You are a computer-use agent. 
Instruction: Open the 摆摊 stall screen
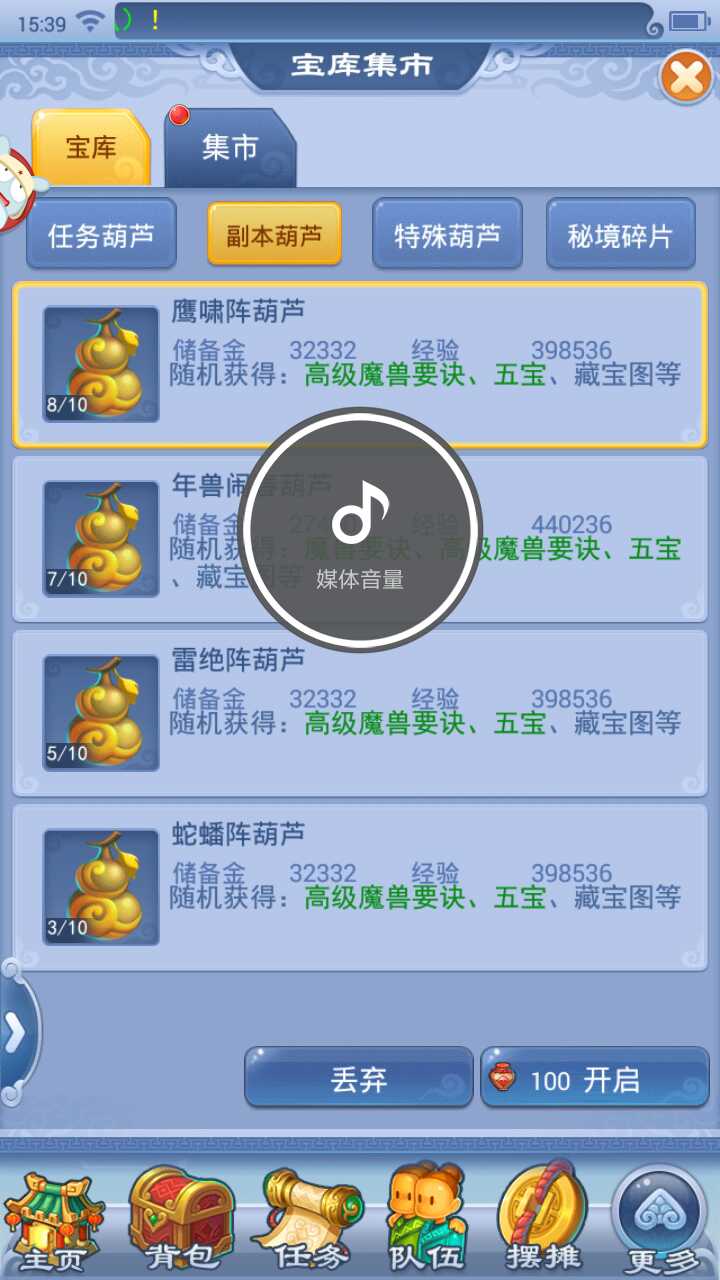pos(543,1218)
